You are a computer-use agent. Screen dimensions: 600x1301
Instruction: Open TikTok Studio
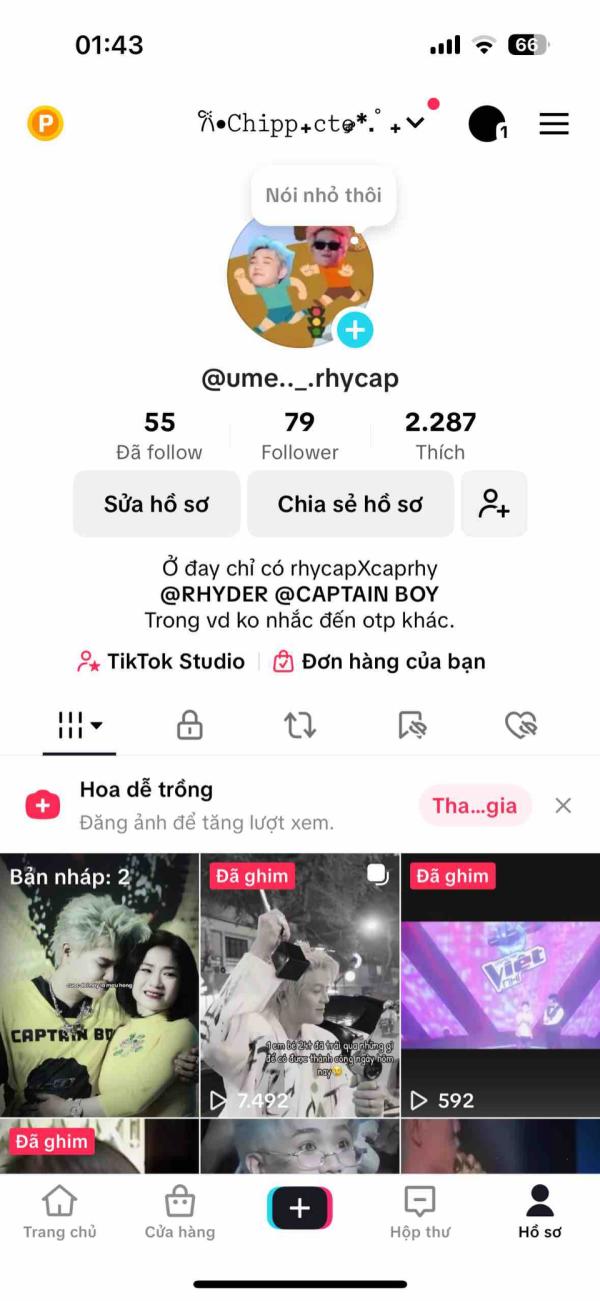[161, 661]
